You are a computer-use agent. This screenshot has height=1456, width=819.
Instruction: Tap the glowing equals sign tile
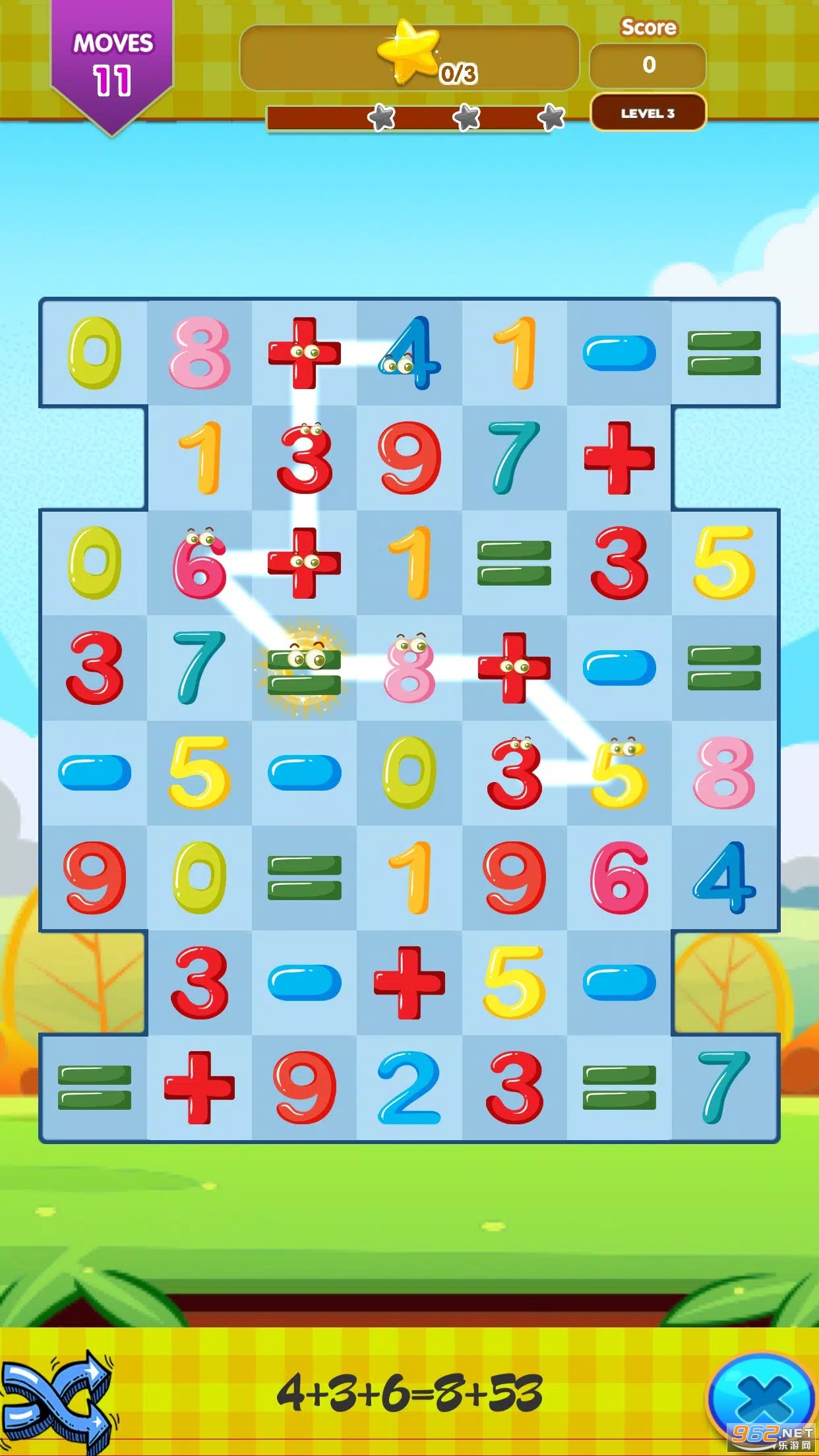(304, 668)
